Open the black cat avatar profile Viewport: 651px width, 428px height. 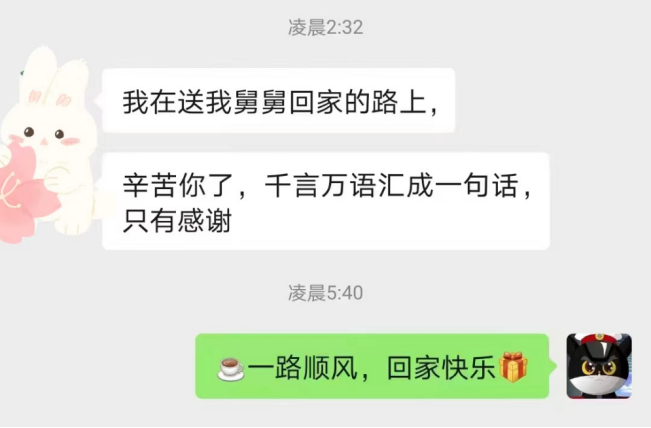[x=598, y=366]
